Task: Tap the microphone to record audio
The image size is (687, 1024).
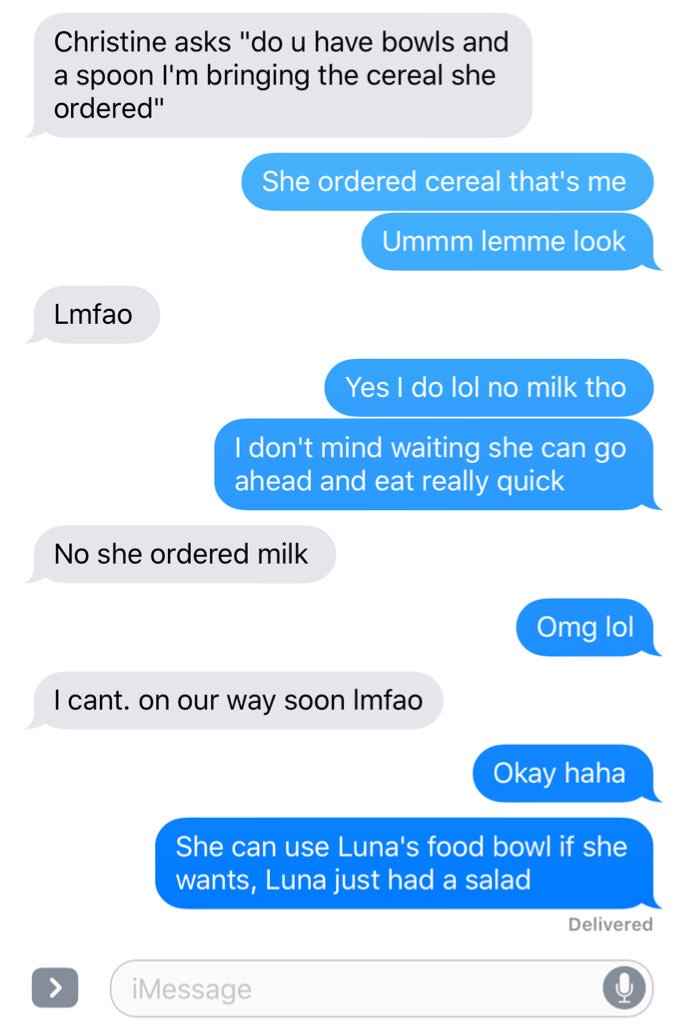Action: 622,989
